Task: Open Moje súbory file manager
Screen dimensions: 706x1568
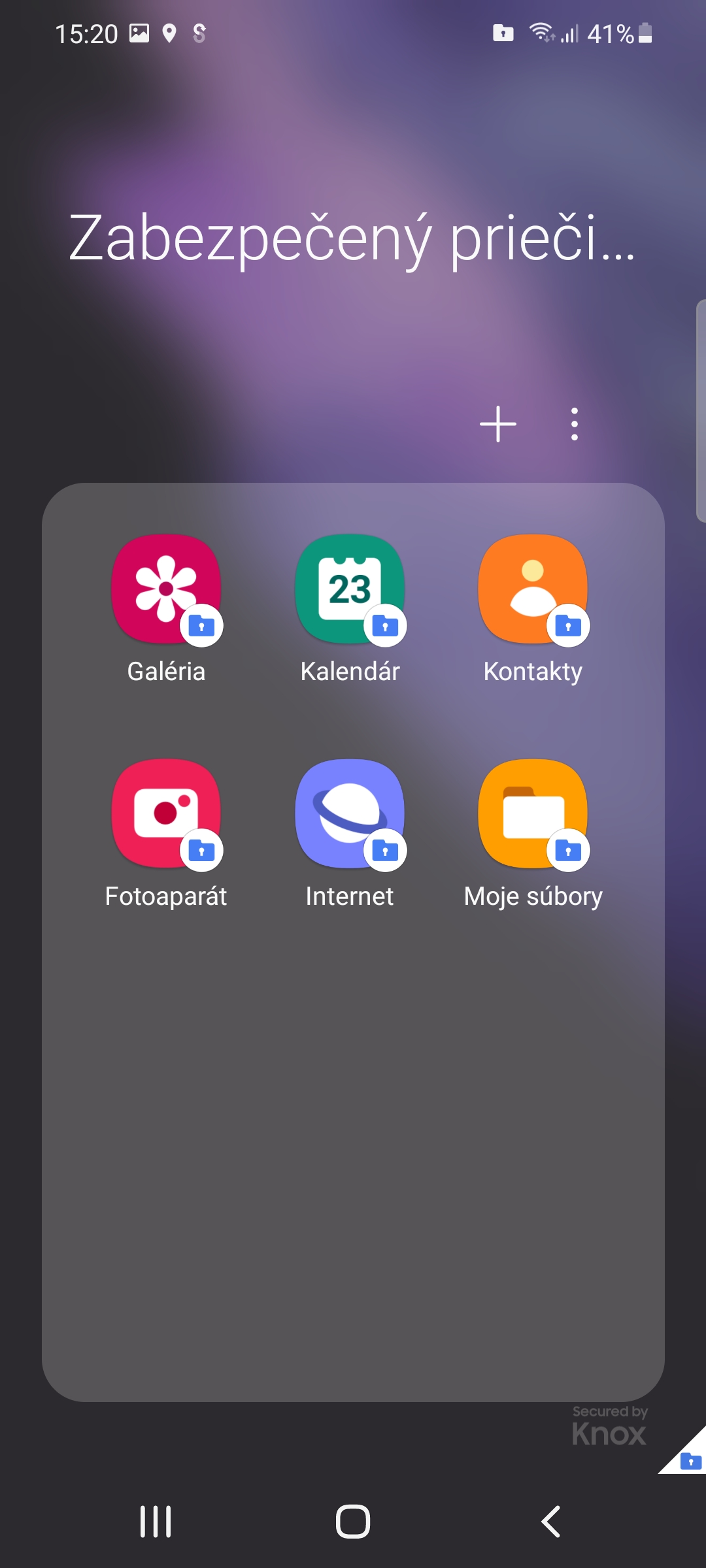Action: click(x=533, y=813)
